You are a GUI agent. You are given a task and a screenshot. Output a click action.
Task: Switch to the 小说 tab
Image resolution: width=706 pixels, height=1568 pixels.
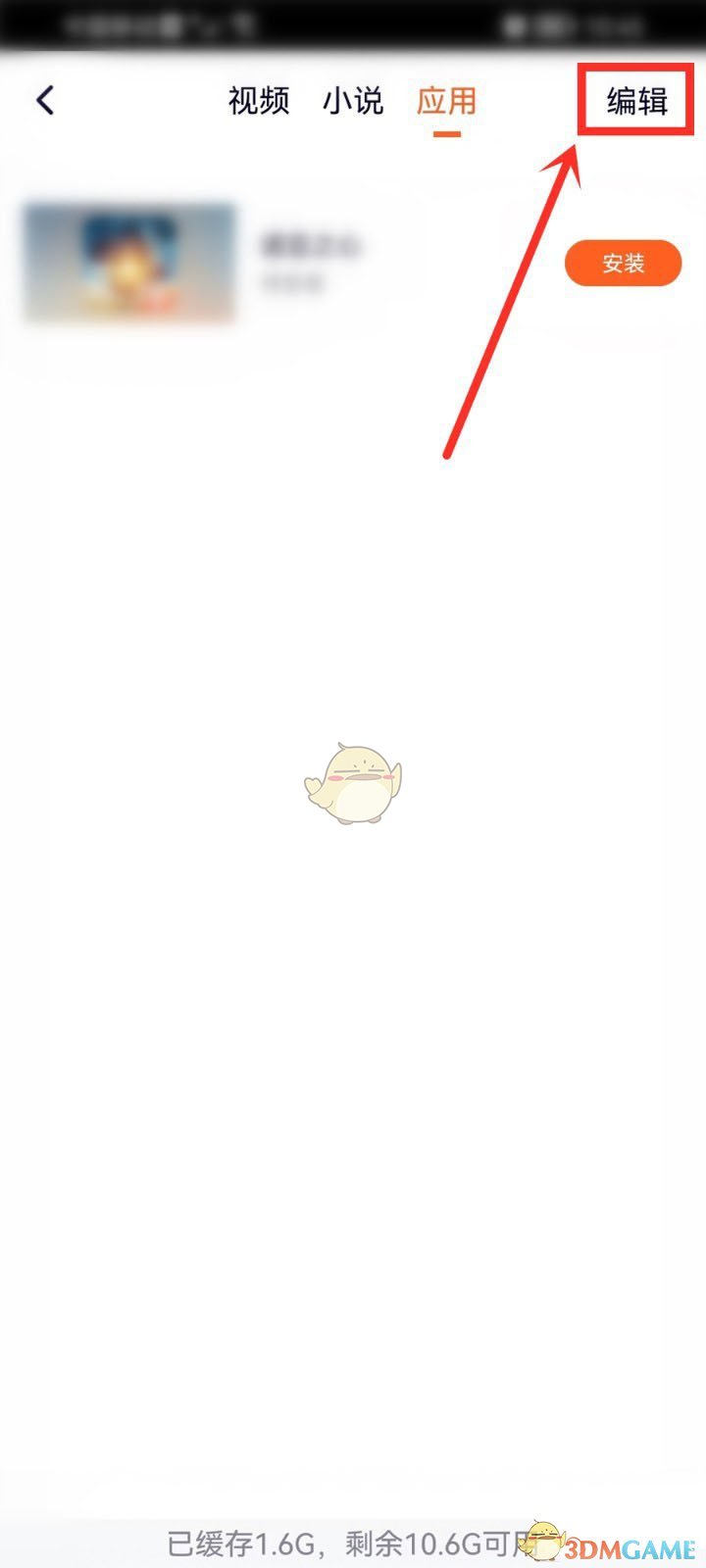(x=352, y=101)
